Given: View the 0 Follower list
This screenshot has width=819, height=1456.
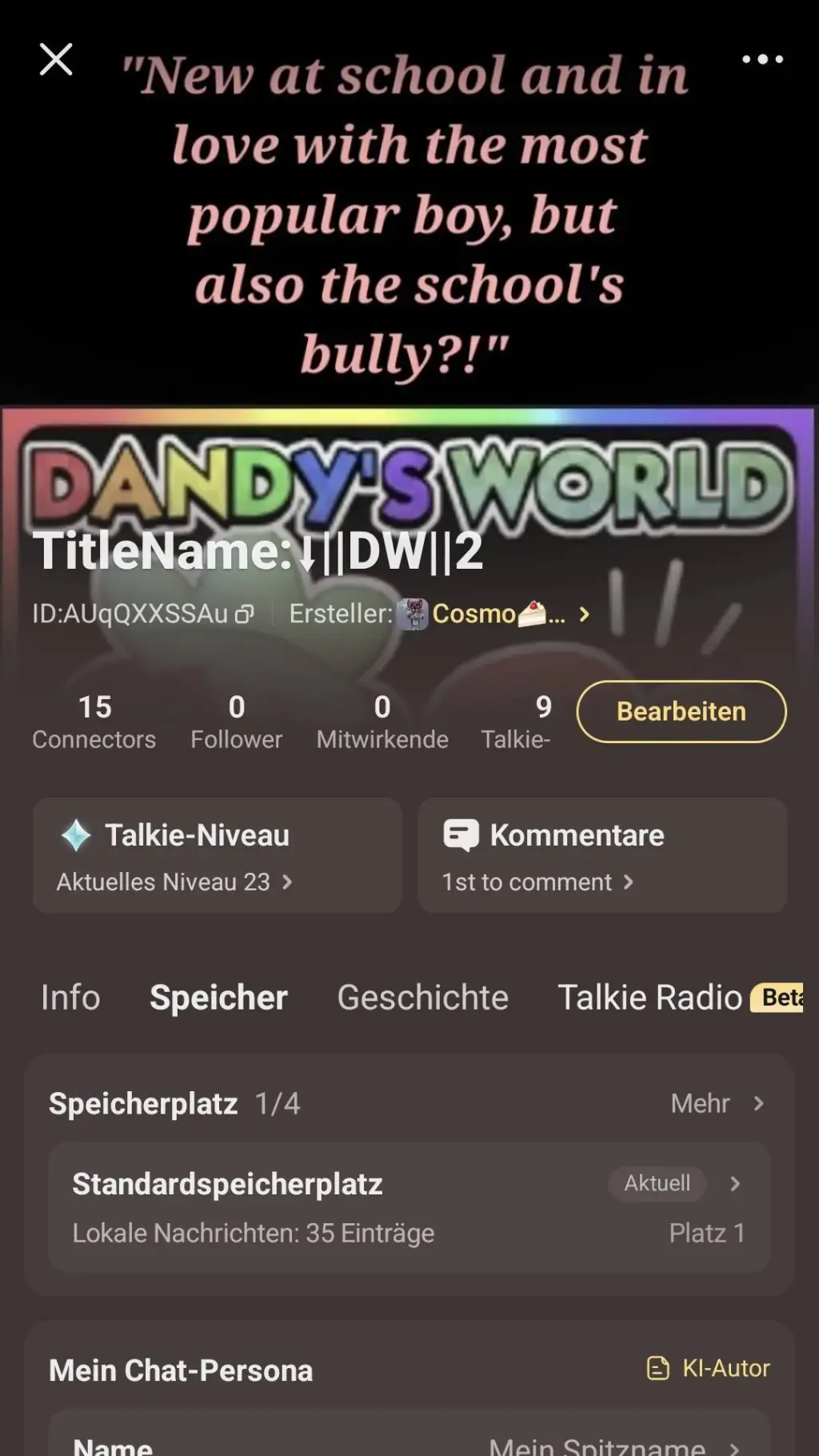Looking at the screenshot, I should tap(236, 722).
